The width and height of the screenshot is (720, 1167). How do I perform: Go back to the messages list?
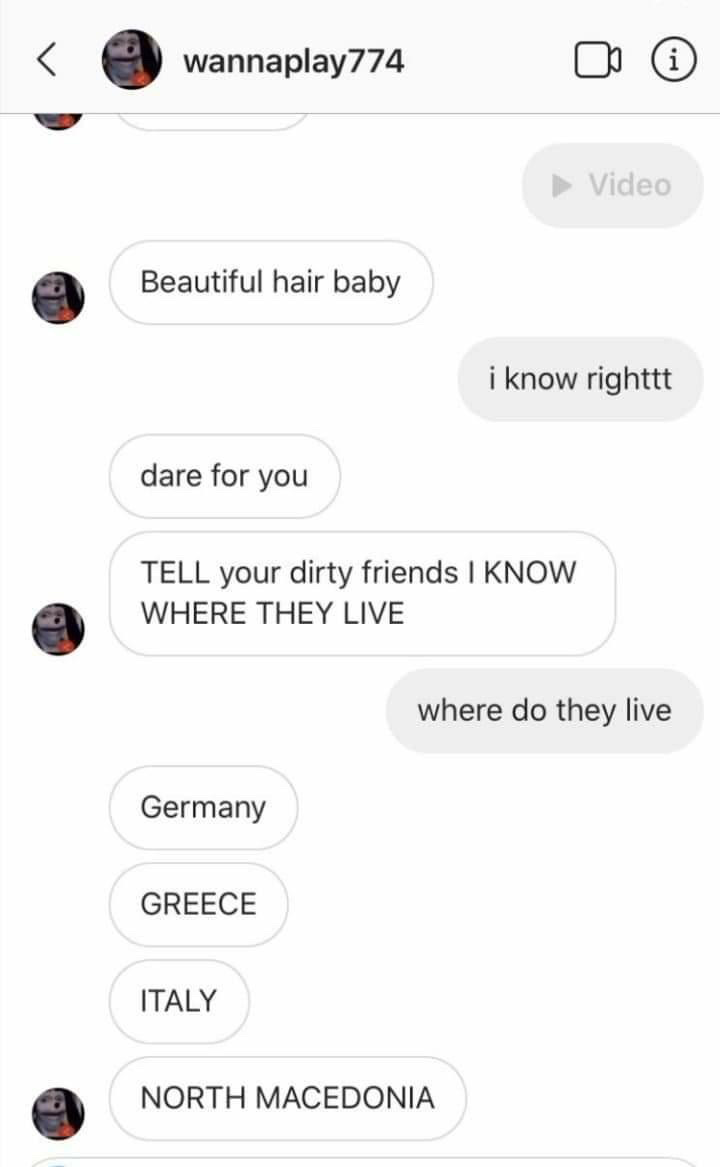coord(45,61)
